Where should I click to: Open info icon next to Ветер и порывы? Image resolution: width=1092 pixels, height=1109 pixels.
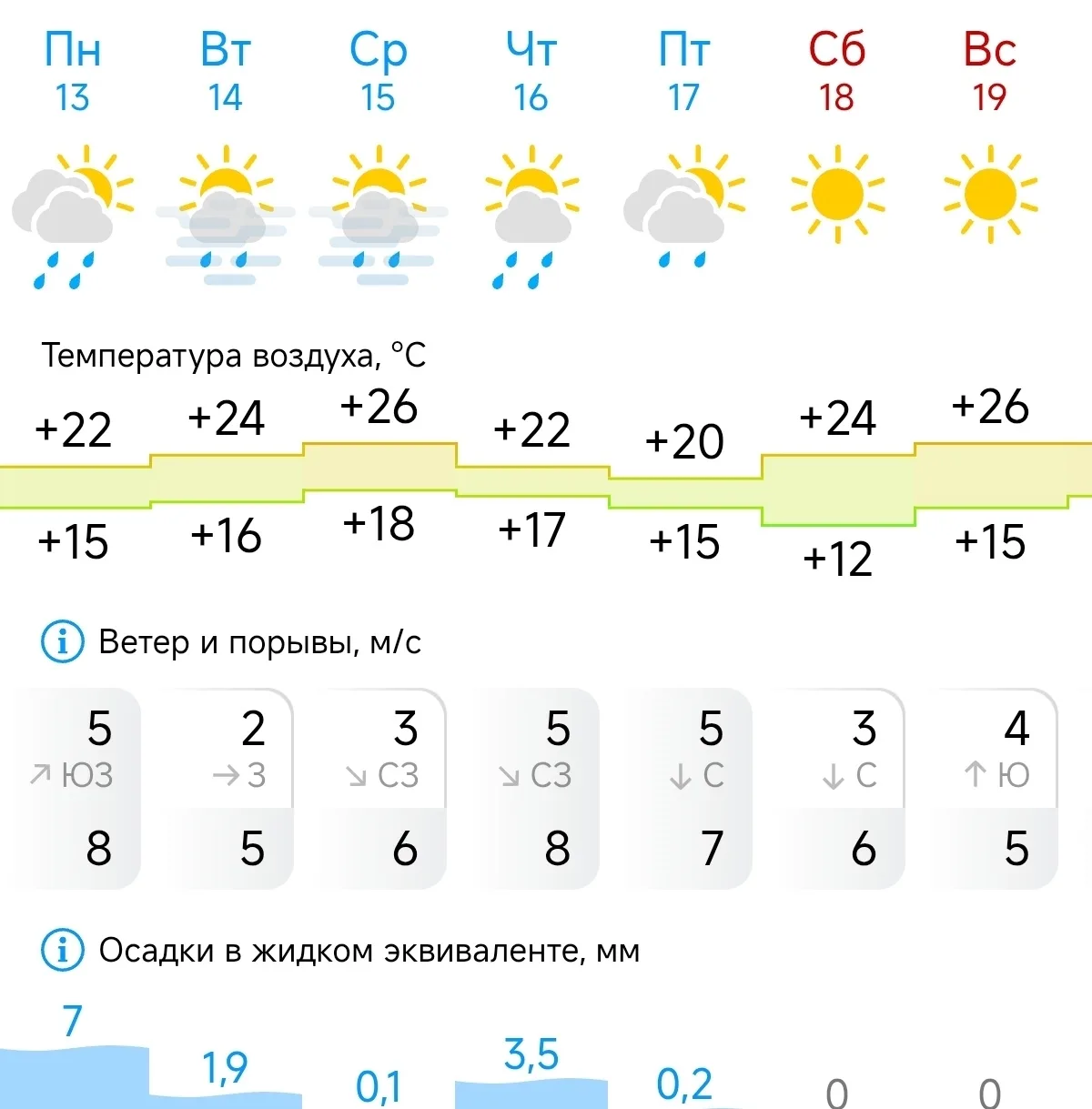[63, 642]
